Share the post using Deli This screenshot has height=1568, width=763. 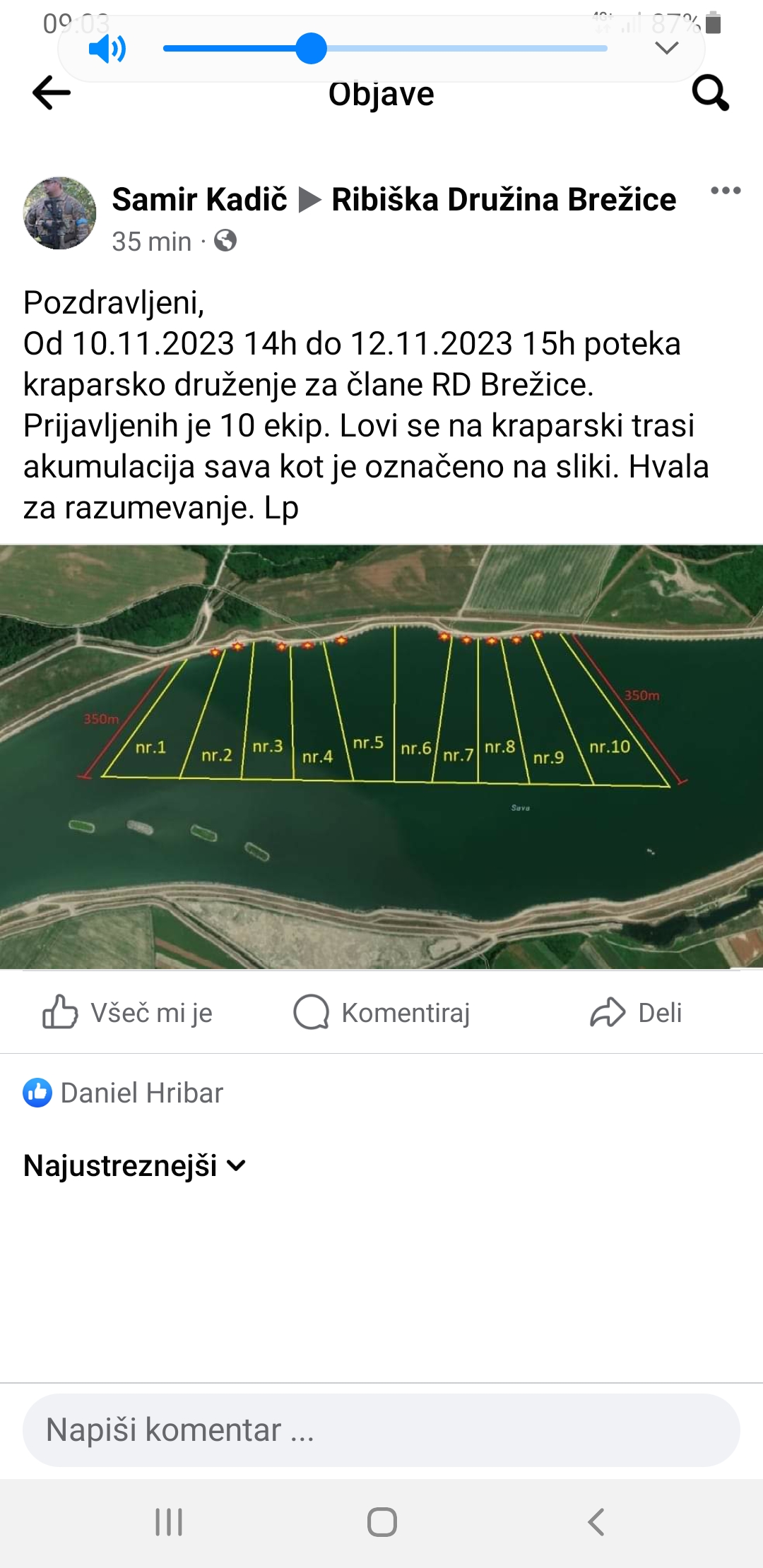pos(636,1012)
